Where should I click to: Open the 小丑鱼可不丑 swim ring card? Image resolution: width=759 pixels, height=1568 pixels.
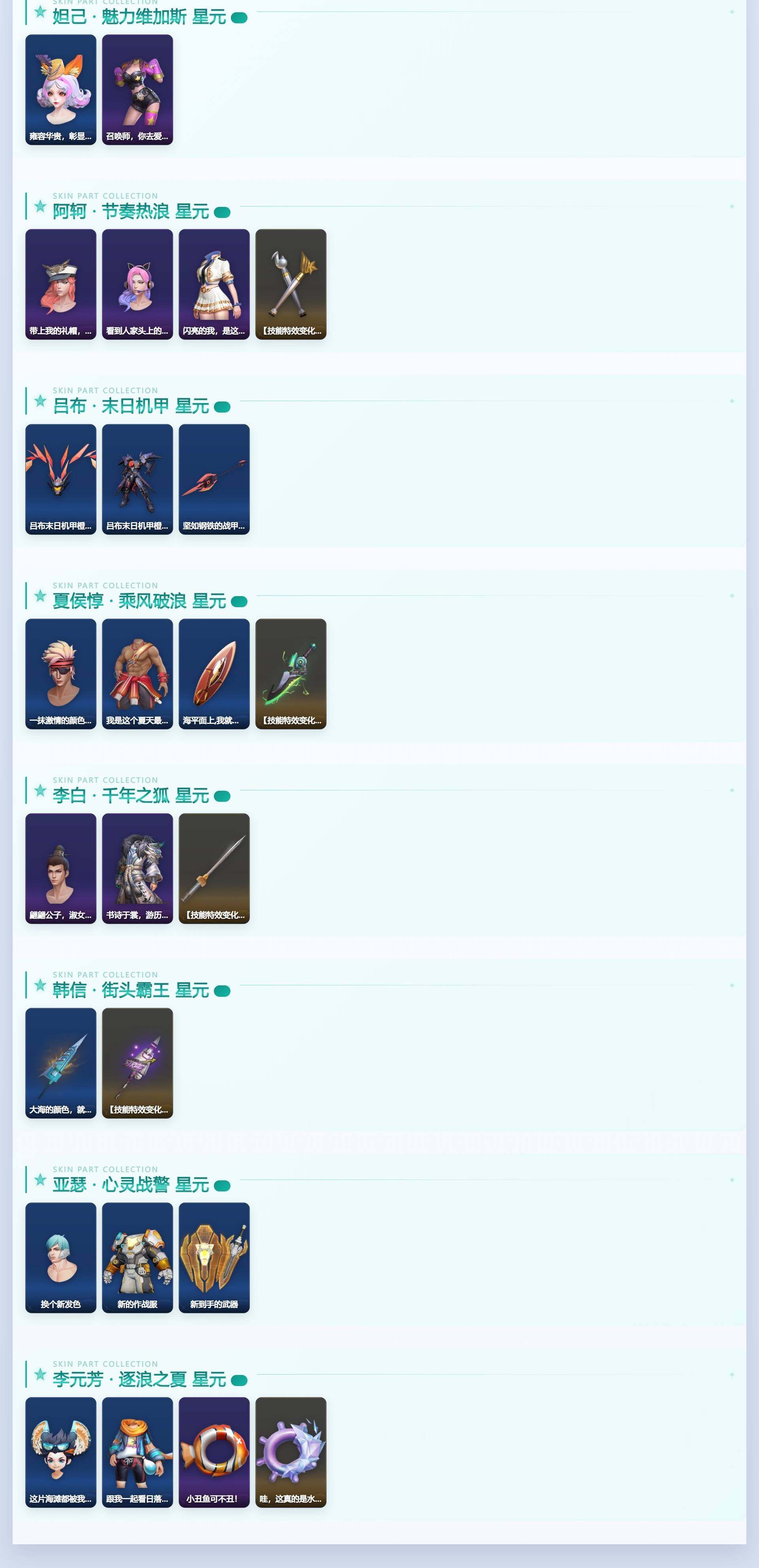(x=214, y=1452)
